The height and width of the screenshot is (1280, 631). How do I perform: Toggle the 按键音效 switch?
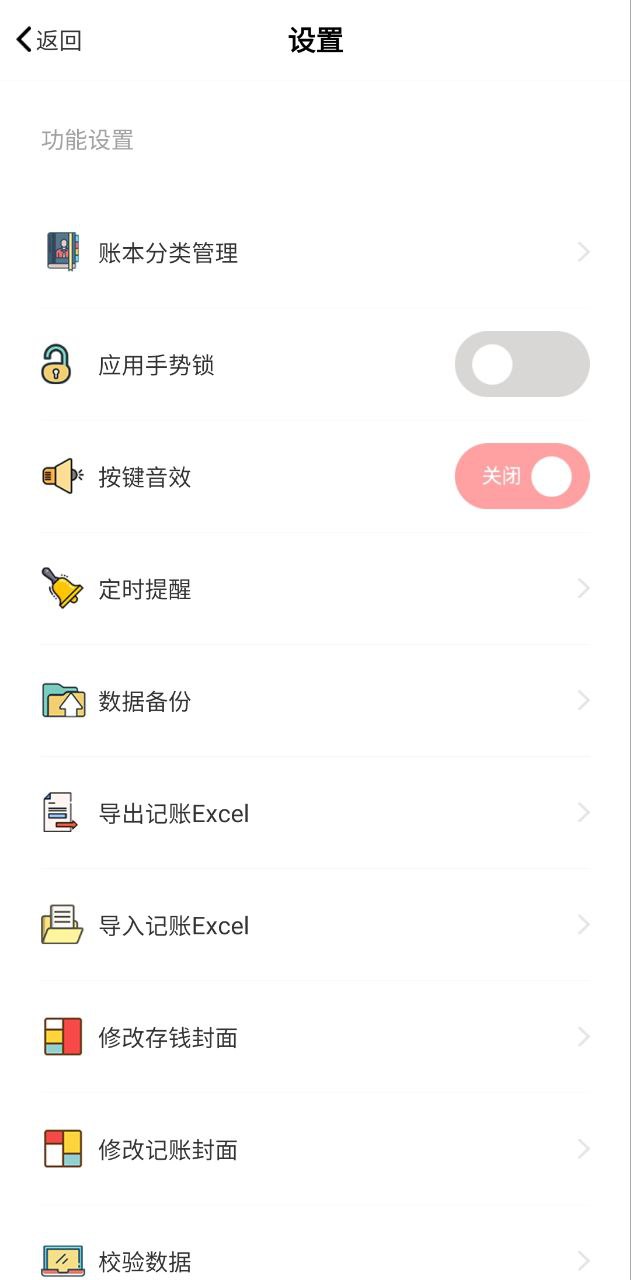coord(521,477)
